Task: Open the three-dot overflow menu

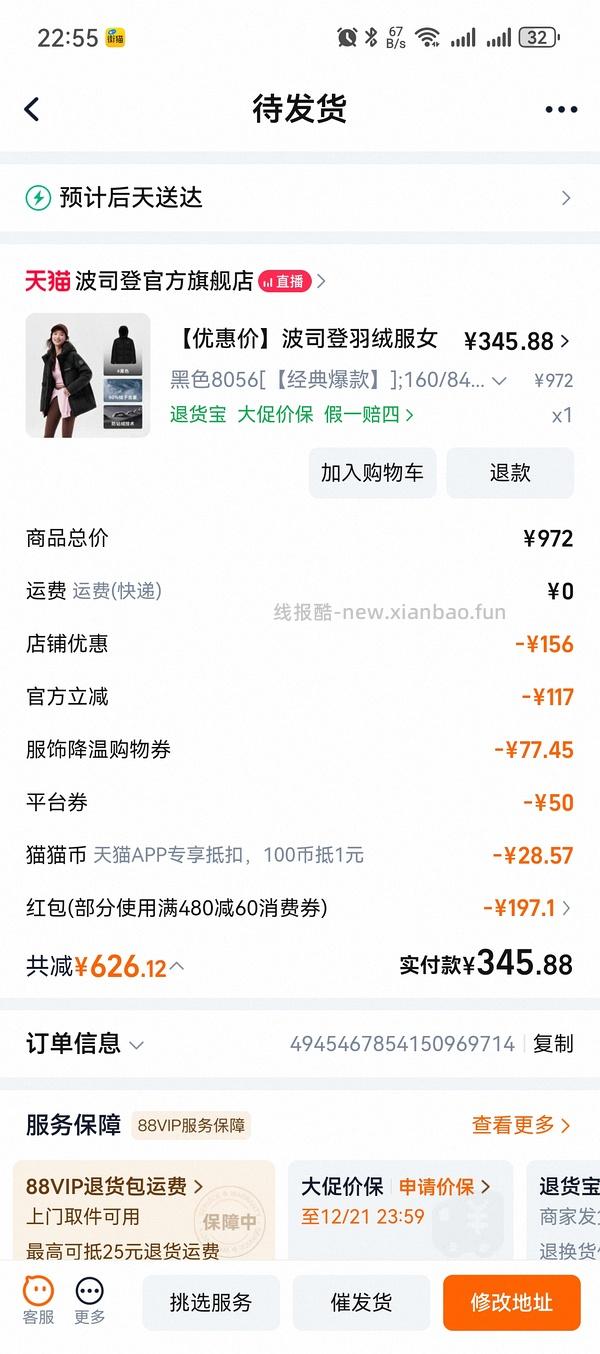Action: (561, 110)
